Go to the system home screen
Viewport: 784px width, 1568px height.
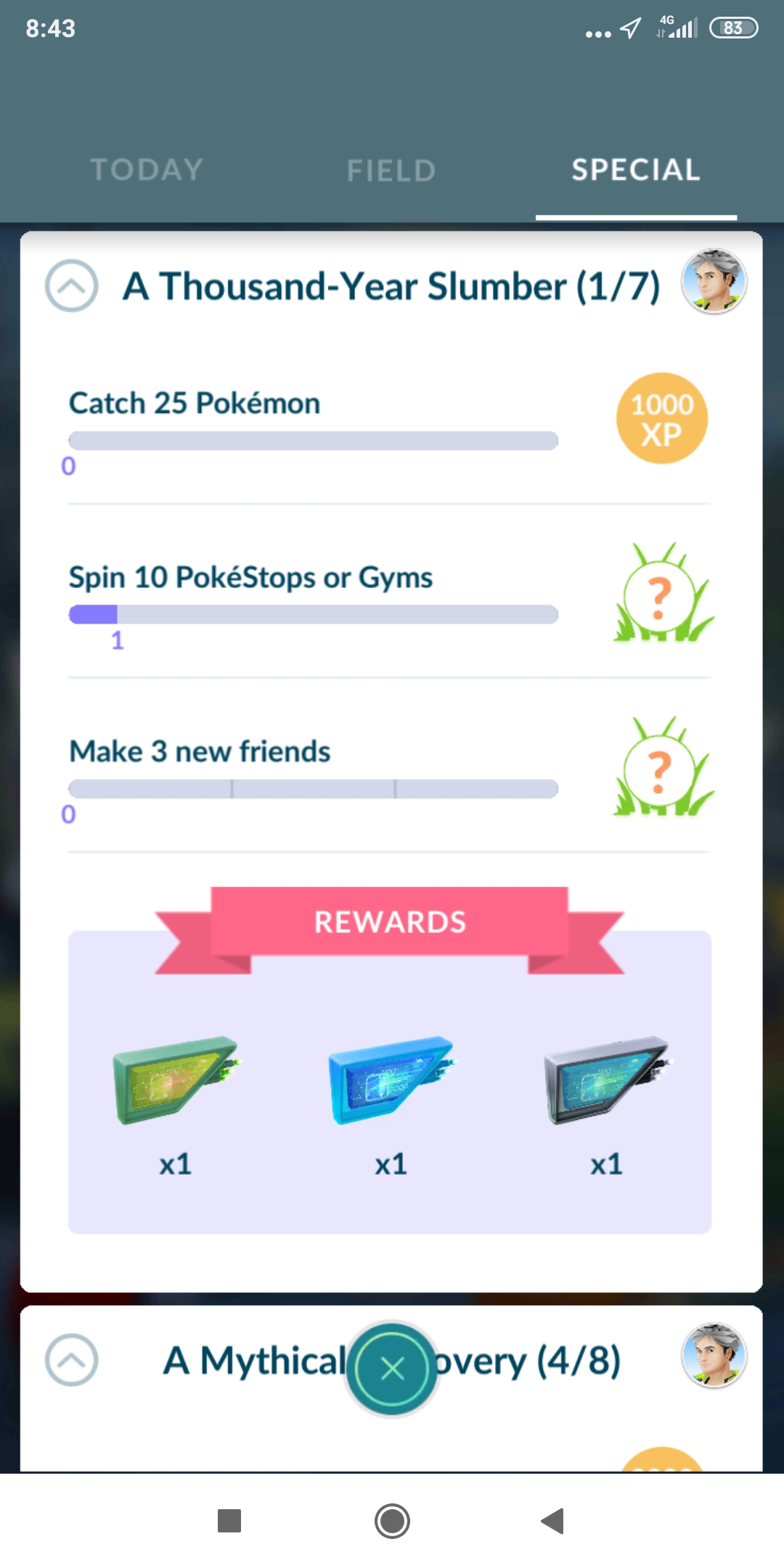pyautogui.click(x=392, y=1521)
